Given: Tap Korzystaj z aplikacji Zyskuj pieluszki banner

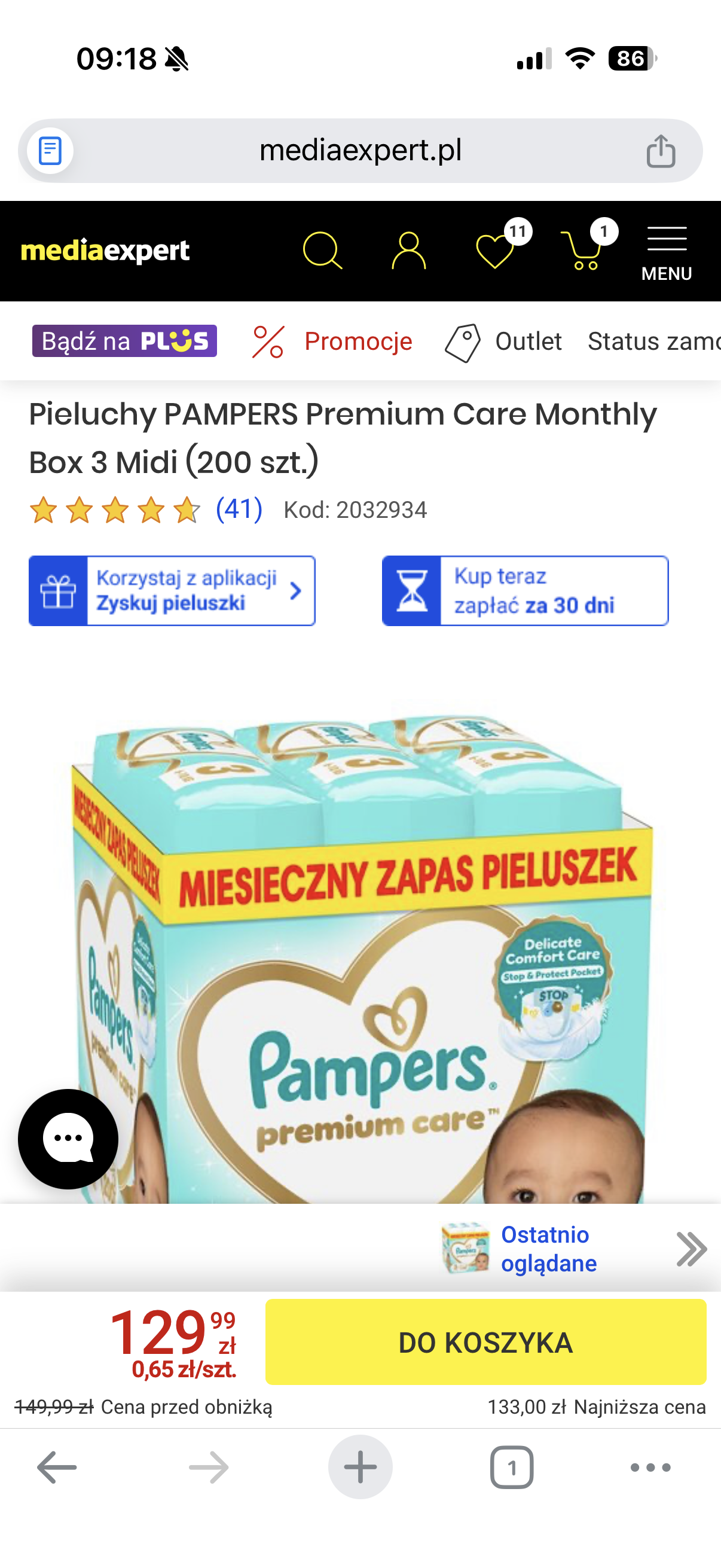Looking at the screenshot, I should tap(172, 590).
